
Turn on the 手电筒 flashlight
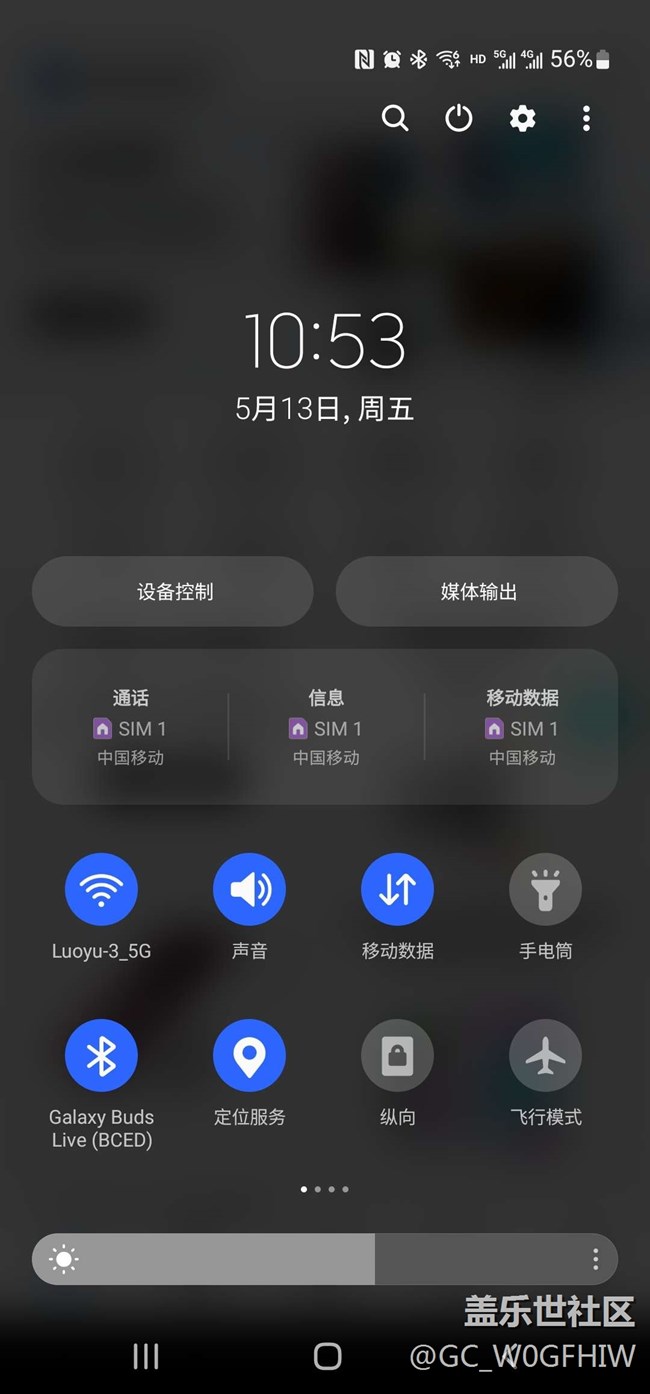click(x=545, y=889)
